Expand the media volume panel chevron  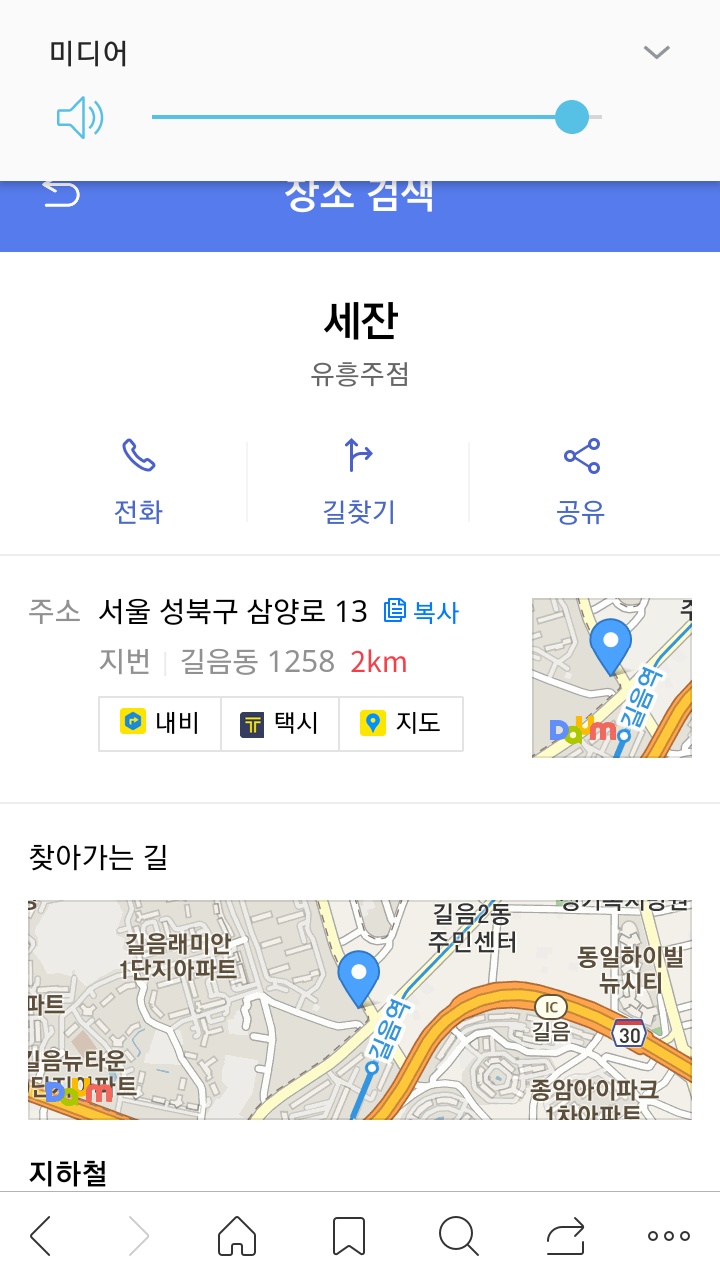(x=656, y=52)
